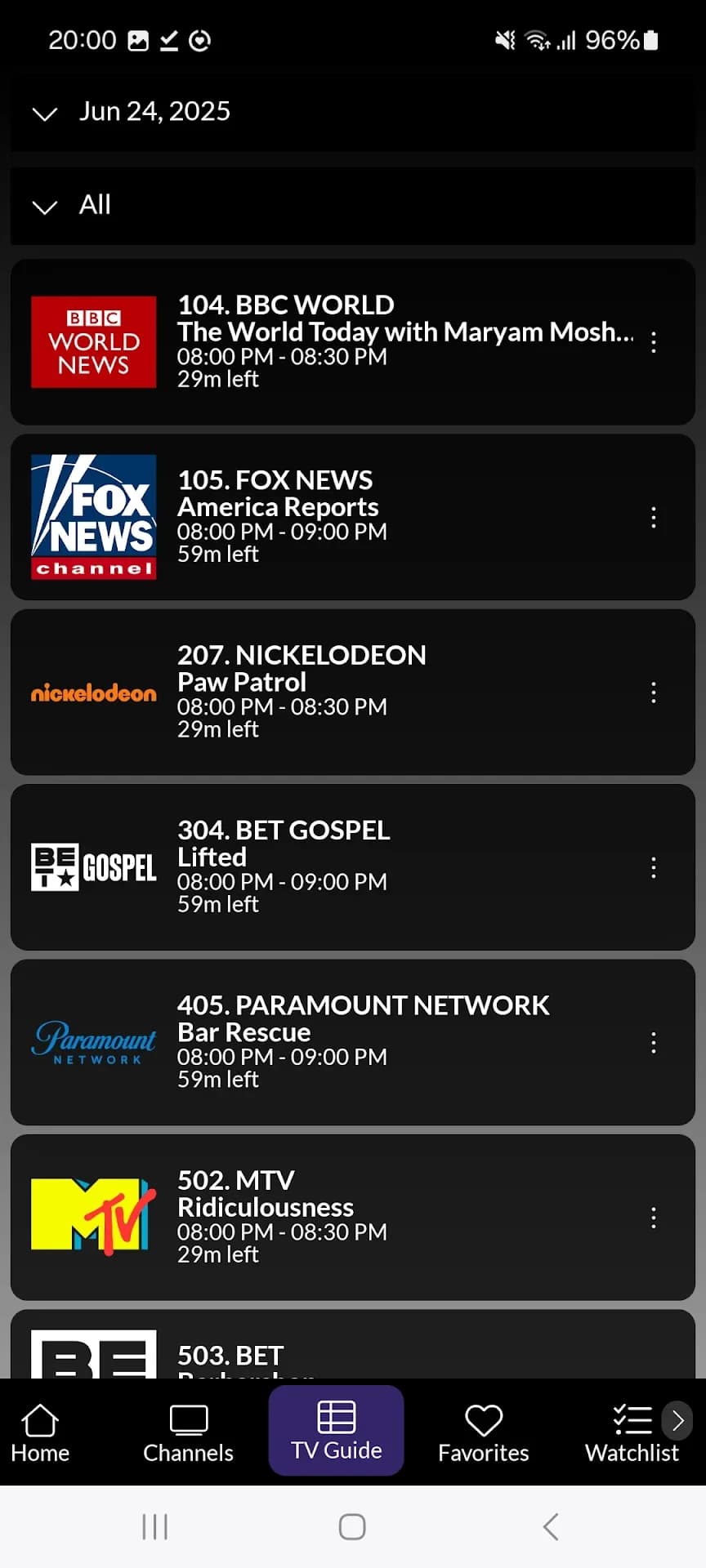Select the Fox News America Reports card
This screenshot has height=1568, width=706.
[352, 517]
